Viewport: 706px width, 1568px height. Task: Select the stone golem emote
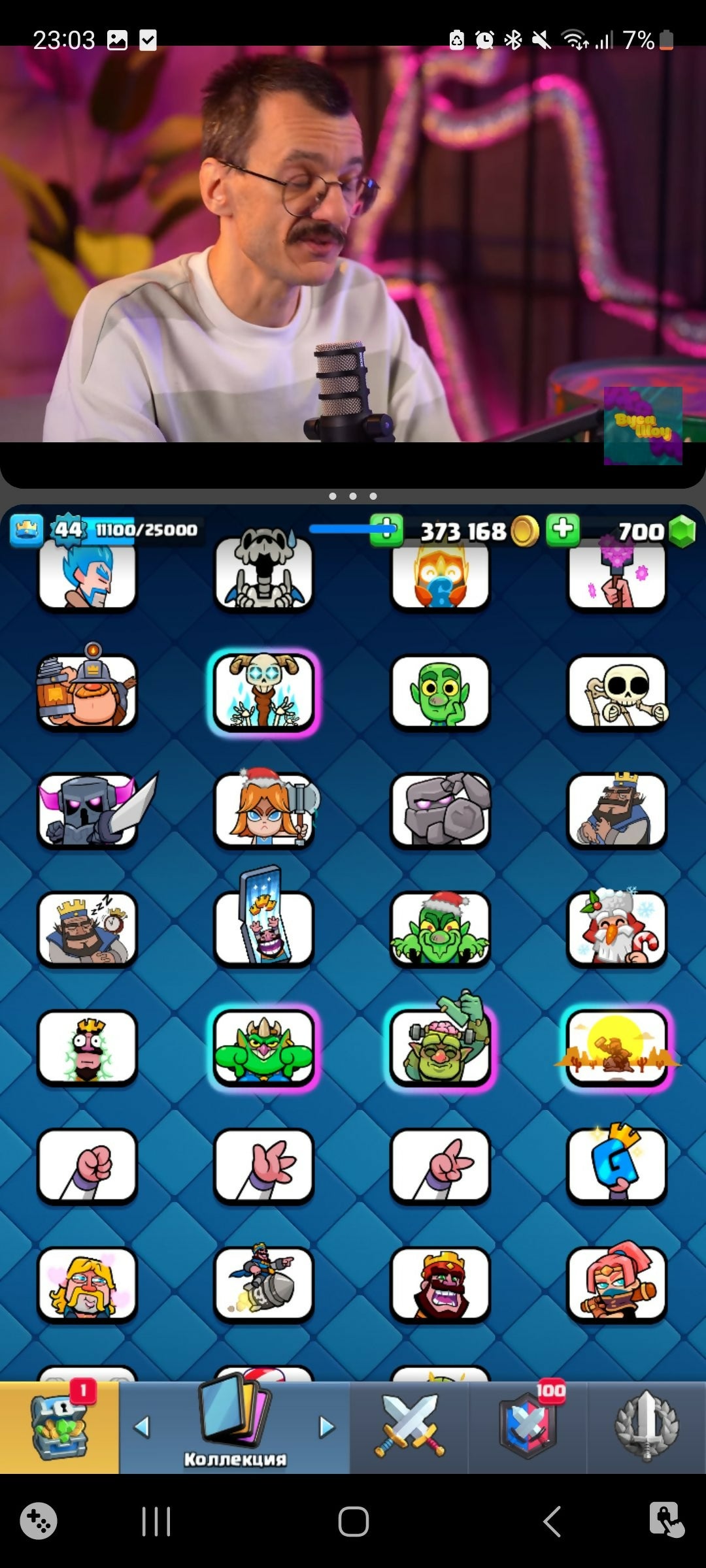[x=440, y=811]
